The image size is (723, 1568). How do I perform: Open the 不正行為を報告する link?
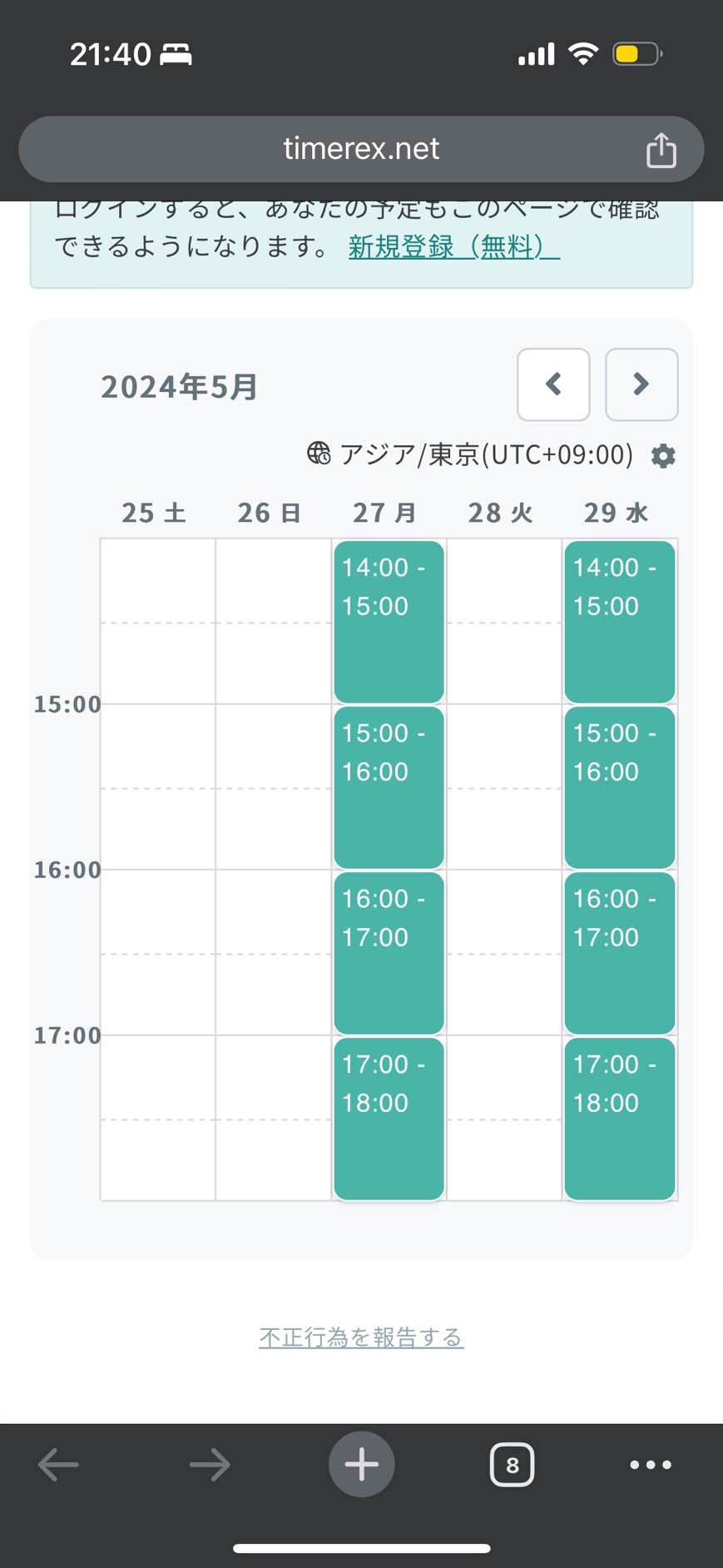pyautogui.click(x=361, y=1337)
